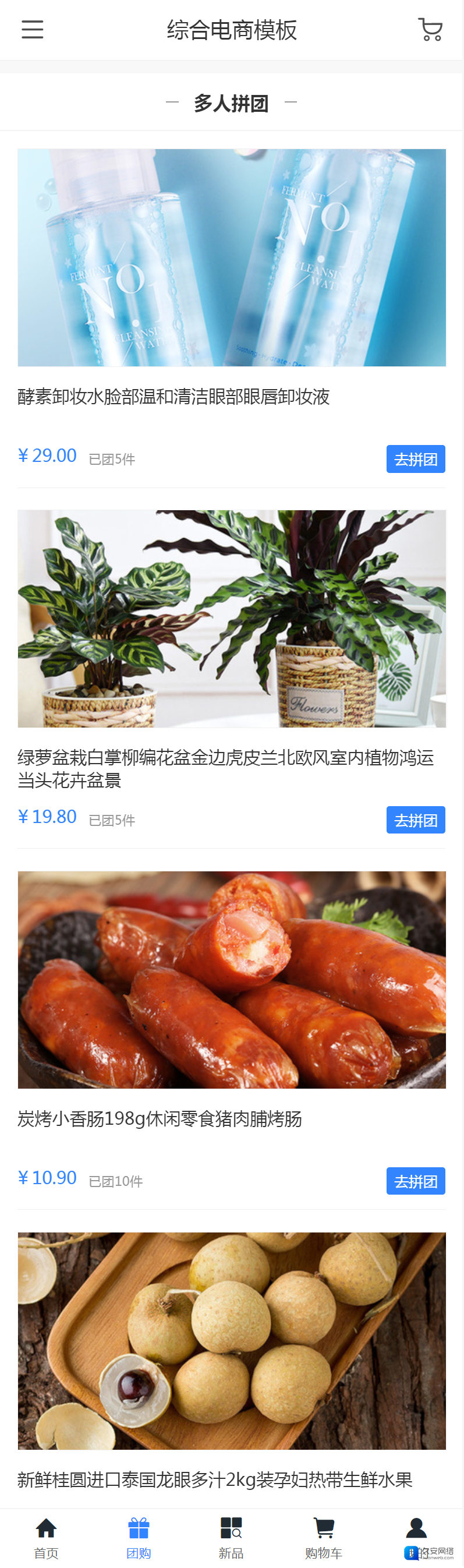Viewport: 464px width, 1568px height.
Task: Open 酵素卸妆水脸部温和清洁 product title
Action: (x=173, y=397)
